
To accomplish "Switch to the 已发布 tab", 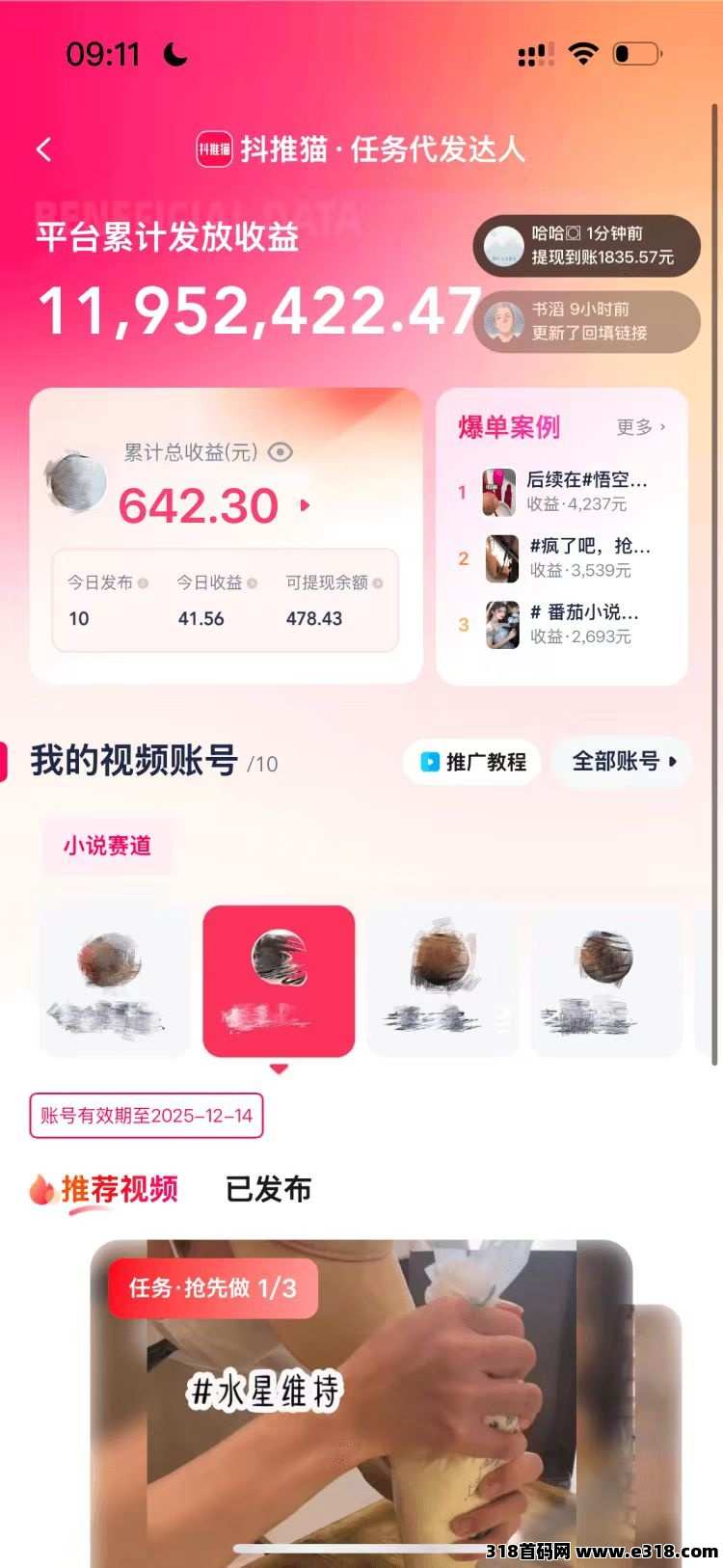I will (x=268, y=1189).
